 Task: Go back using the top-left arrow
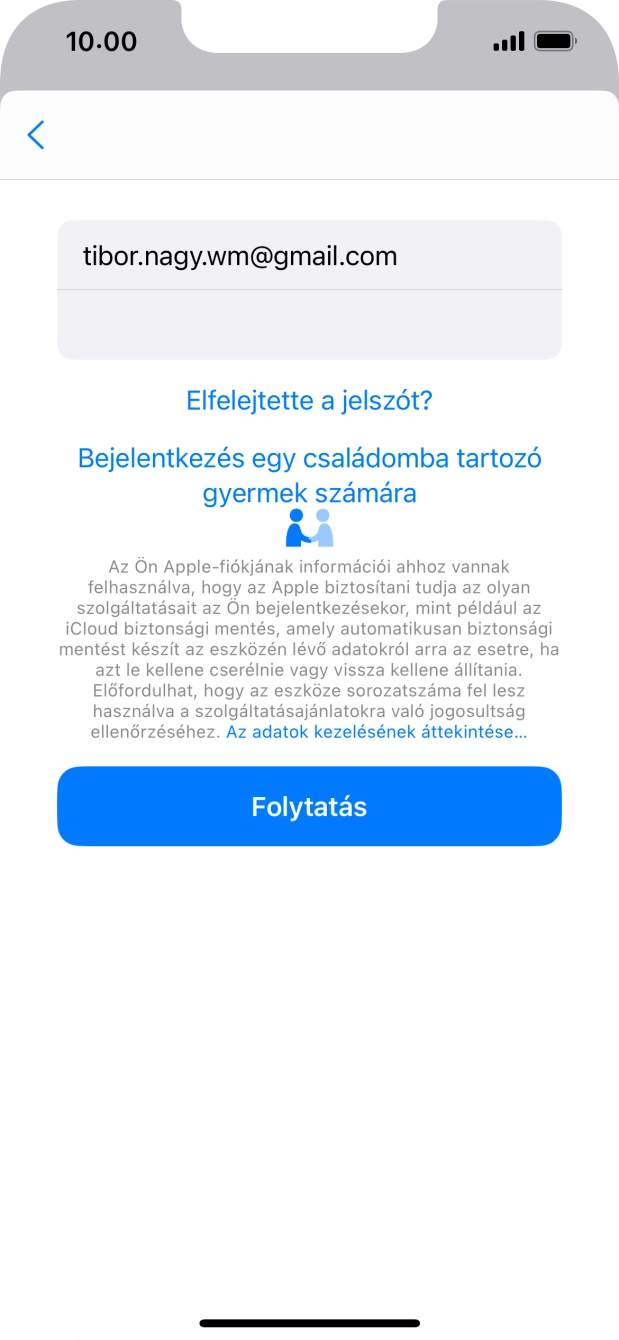click(36, 135)
